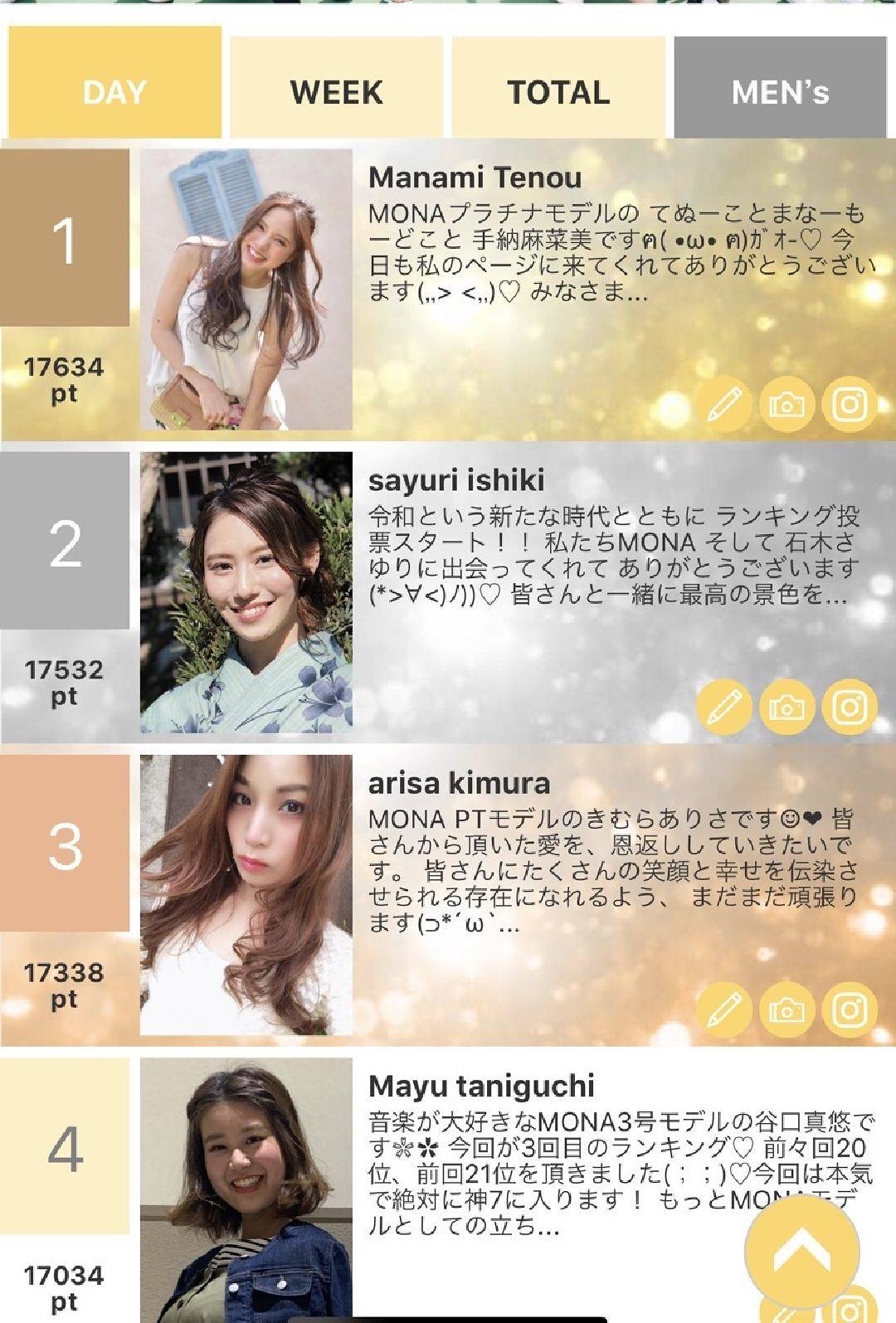The width and height of the screenshot is (896, 1323).
Task: Open the camera icon on sayuri ishiki's card
Action: (786, 708)
